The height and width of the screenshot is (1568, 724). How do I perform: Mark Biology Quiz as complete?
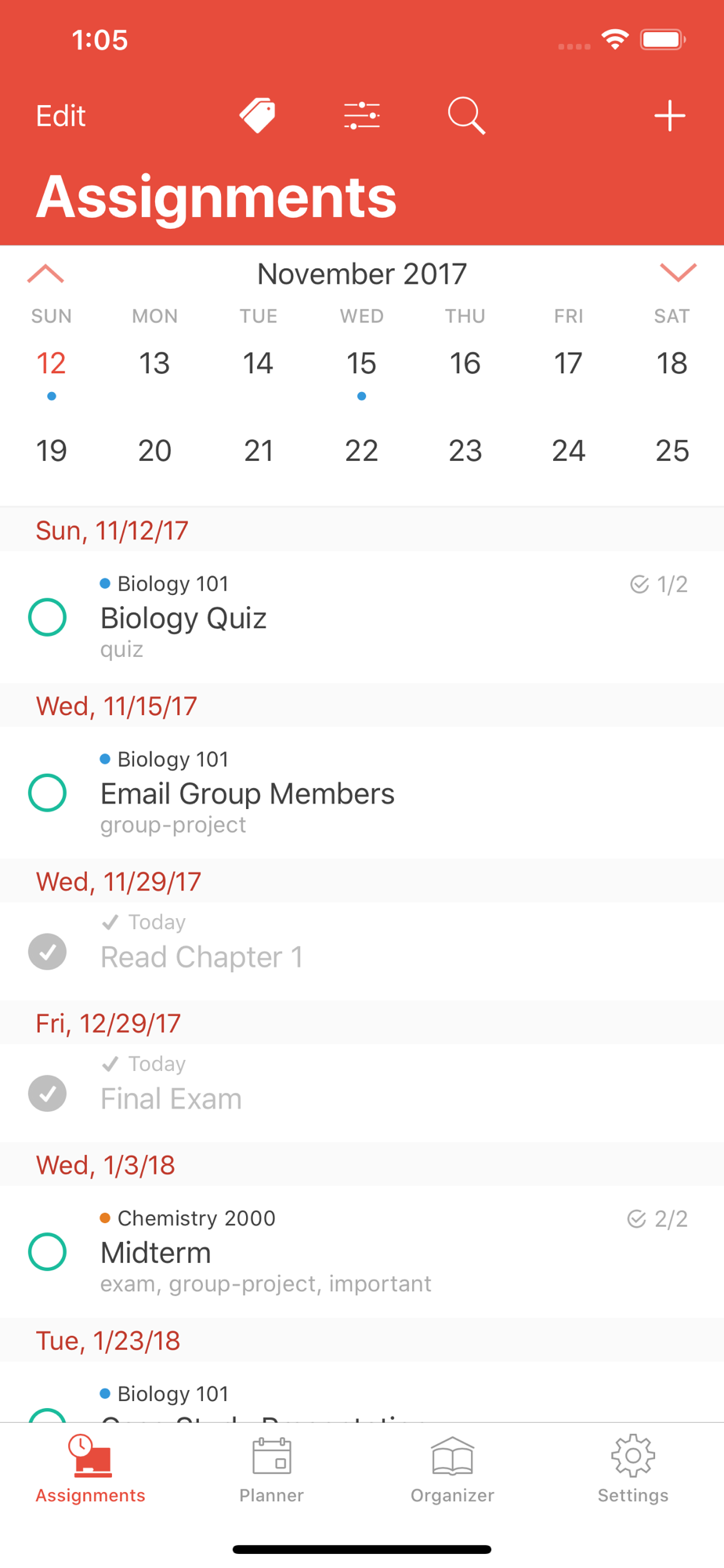[x=47, y=617]
